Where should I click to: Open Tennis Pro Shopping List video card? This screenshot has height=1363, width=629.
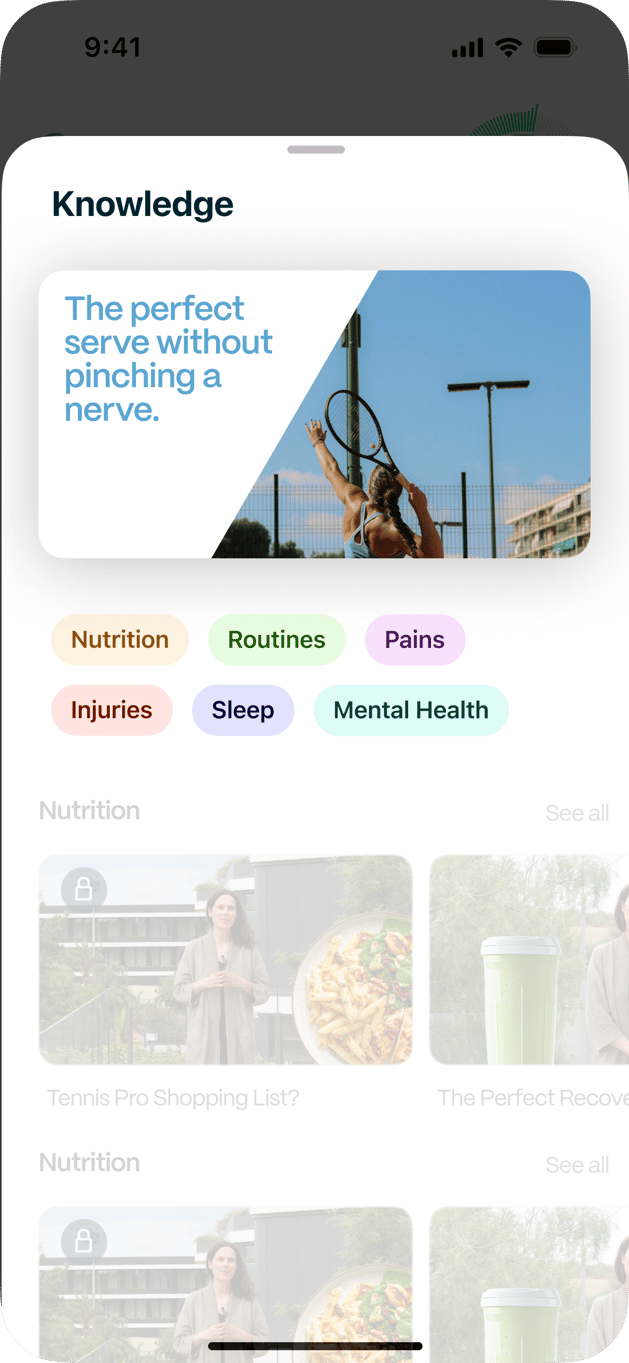[225, 960]
